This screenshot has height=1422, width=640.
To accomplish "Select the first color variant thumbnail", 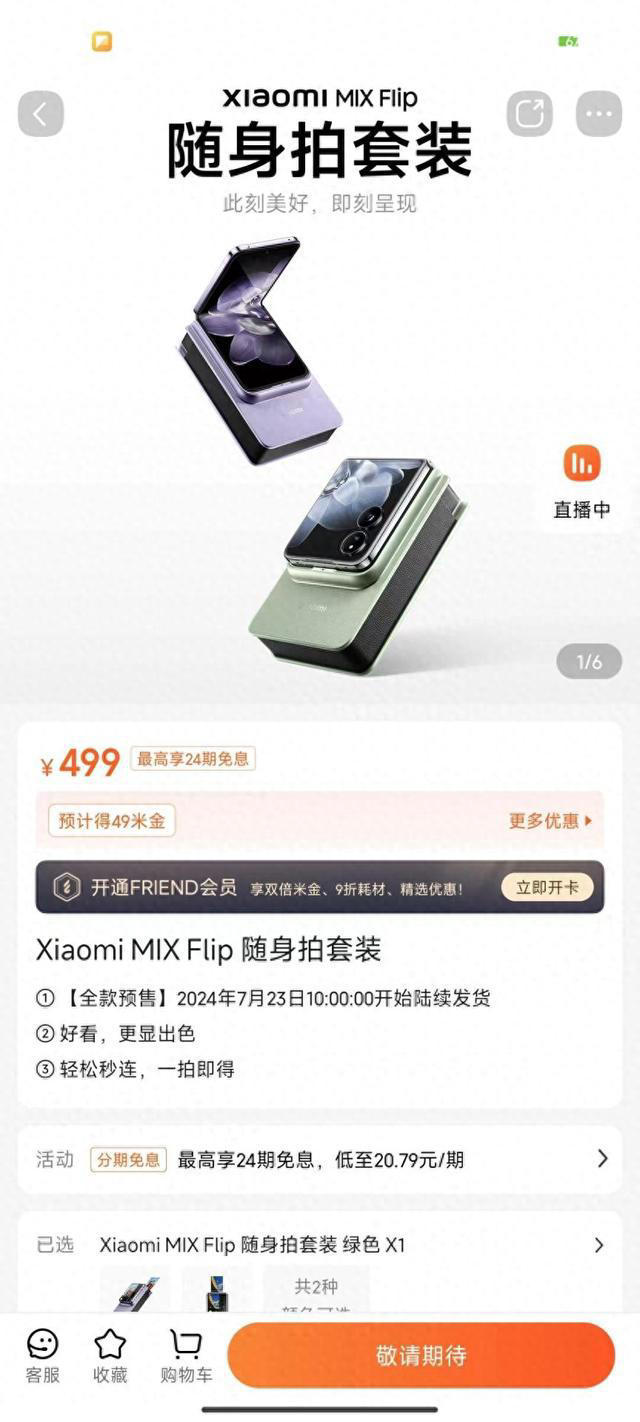I will [134, 1292].
